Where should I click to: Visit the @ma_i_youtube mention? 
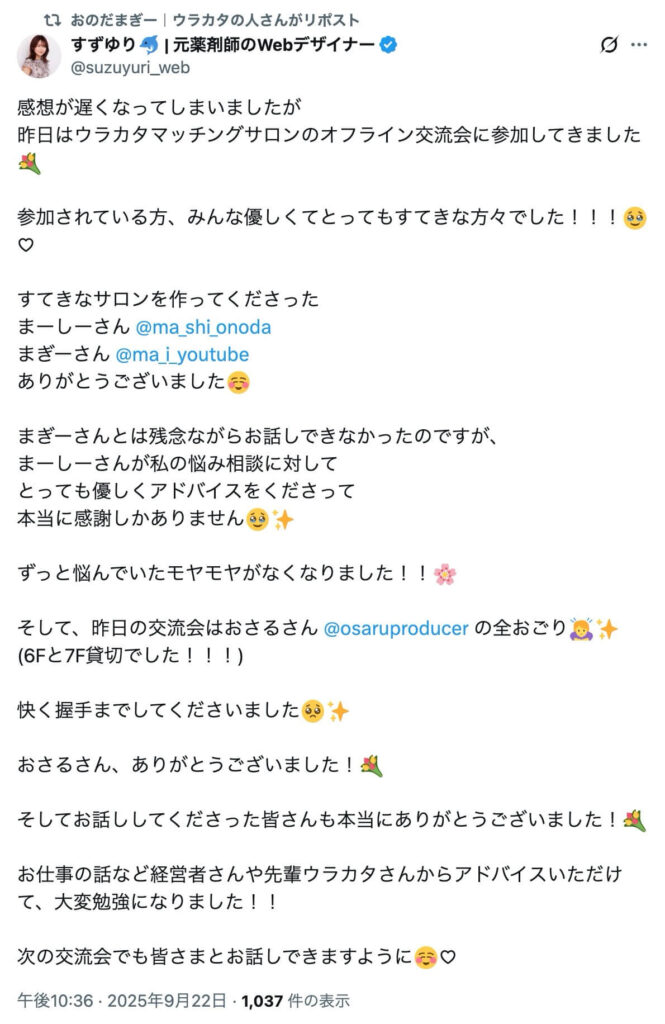(183, 354)
